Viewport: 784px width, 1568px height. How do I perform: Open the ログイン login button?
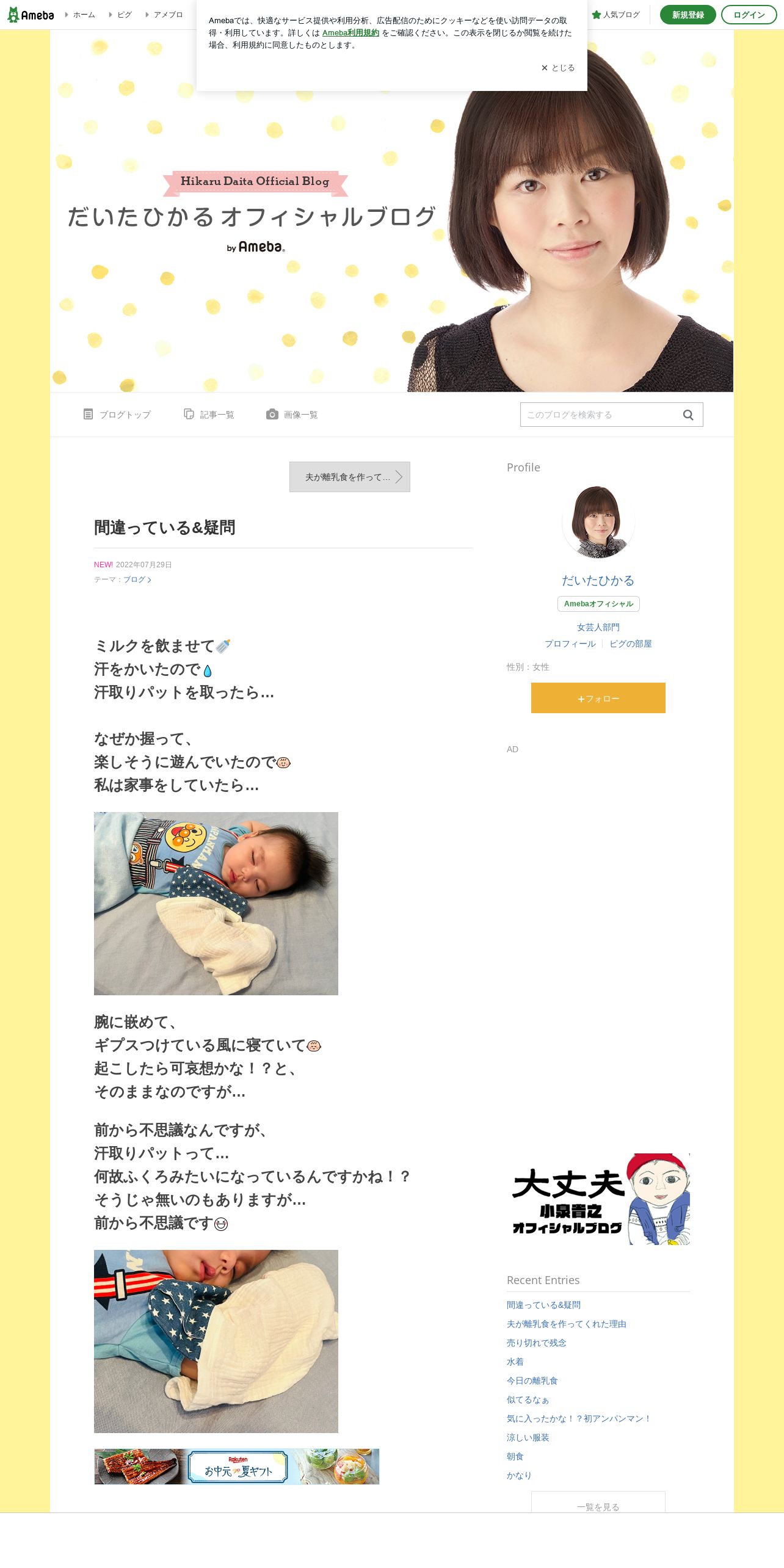point(749,15)
